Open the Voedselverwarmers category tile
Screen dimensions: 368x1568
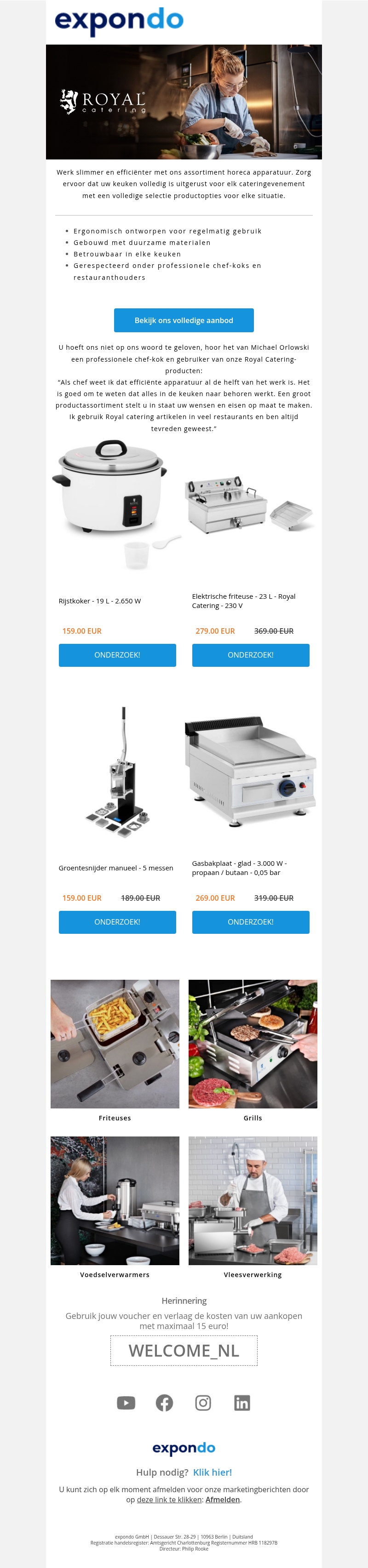point(115,1200)
